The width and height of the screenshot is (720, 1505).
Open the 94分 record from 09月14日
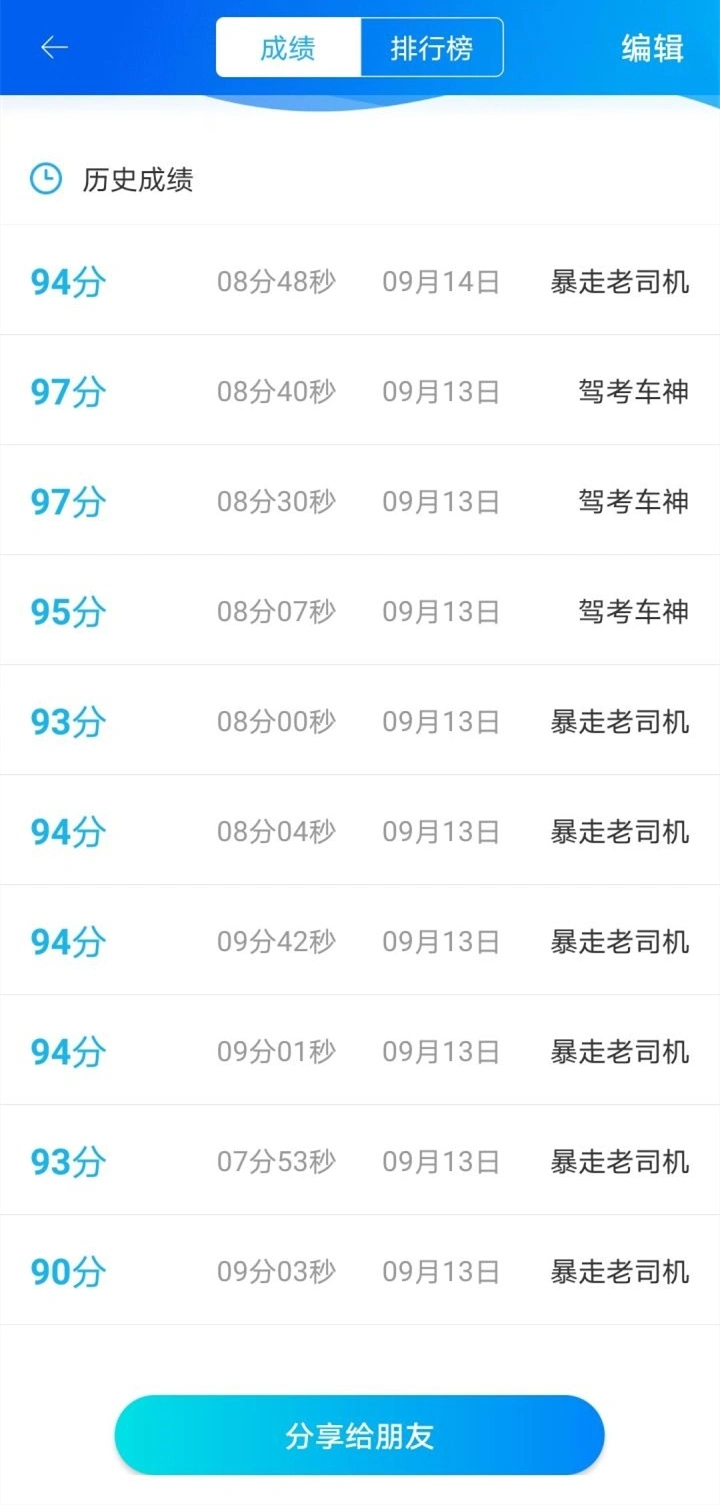pyautogui.click(x=360, y=280)
